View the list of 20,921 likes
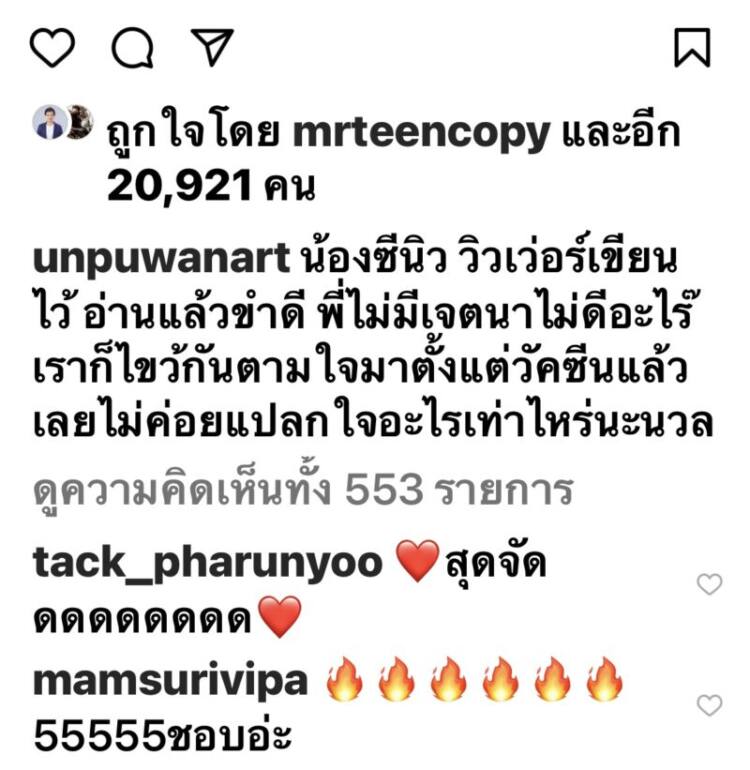 click(x=210, y=186)
